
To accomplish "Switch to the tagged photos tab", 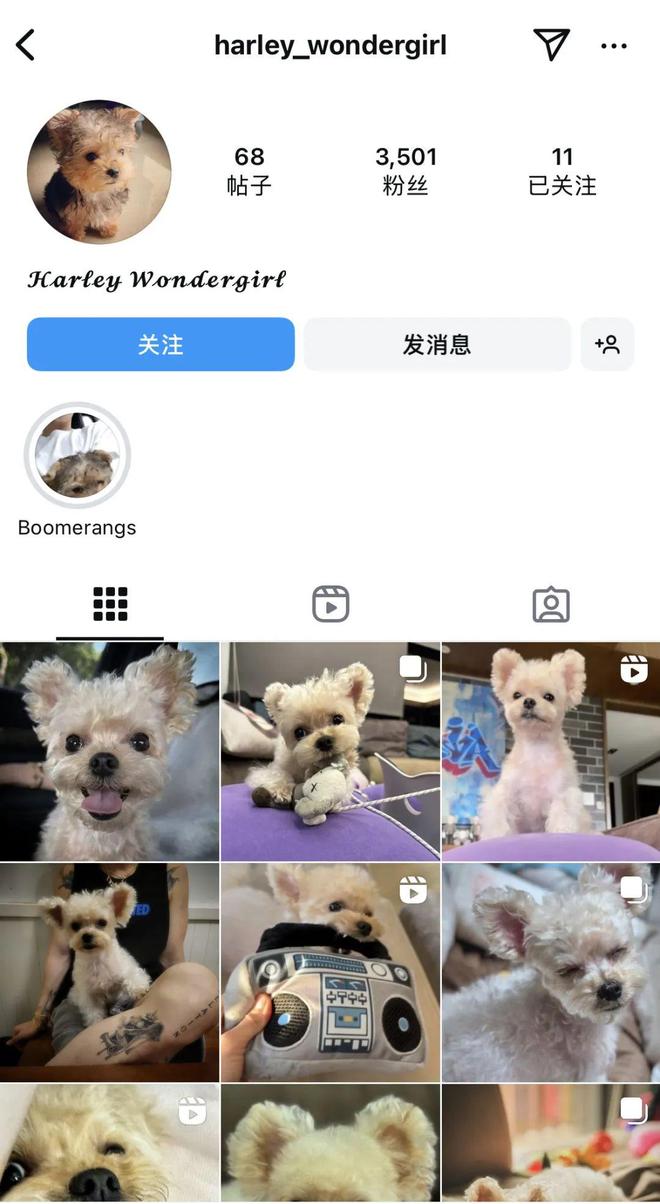I will pyautogui.click(x=551, y=604).
